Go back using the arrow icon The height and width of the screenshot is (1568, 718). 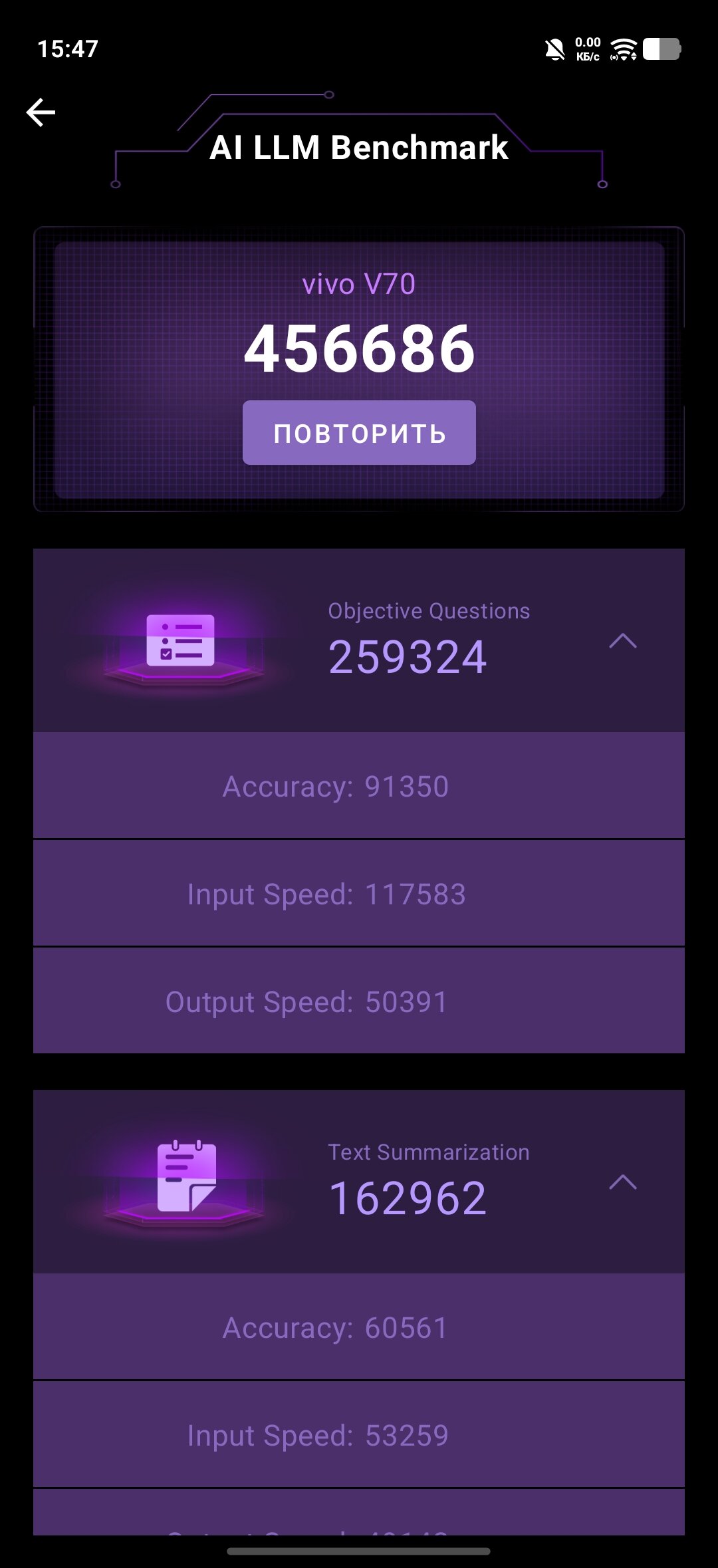(41, 112)
